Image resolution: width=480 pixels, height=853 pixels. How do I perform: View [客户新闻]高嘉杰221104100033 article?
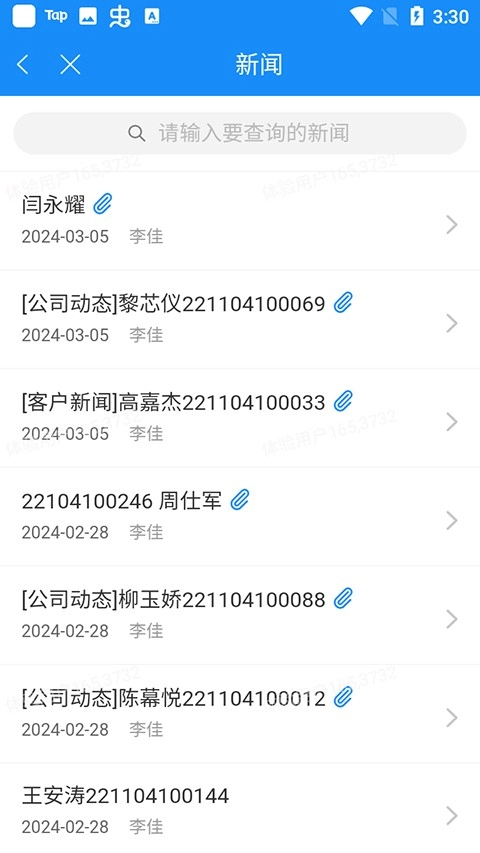point(240,418)
